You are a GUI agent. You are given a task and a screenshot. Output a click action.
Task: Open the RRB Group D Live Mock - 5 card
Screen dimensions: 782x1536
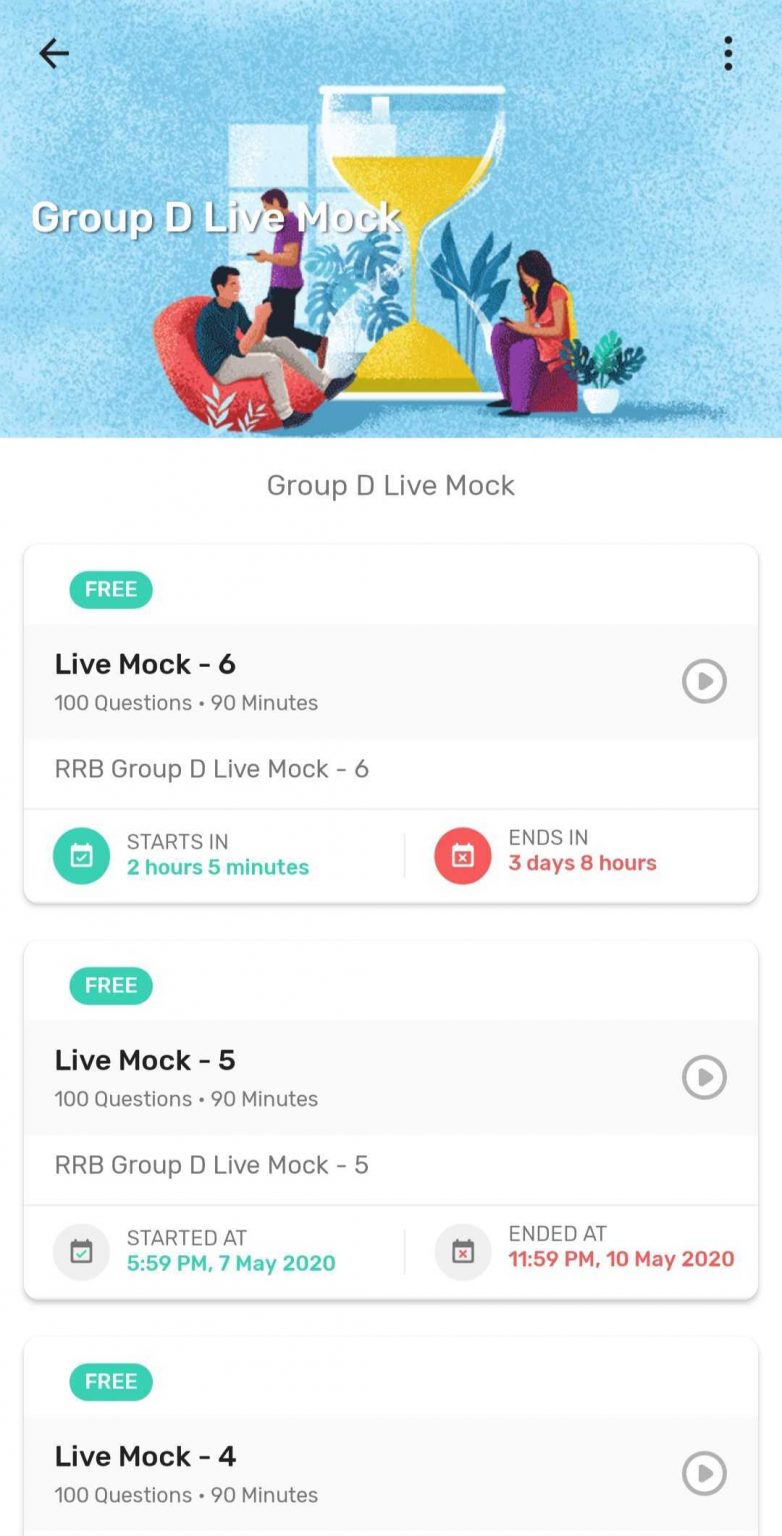tap(391, 1120)
